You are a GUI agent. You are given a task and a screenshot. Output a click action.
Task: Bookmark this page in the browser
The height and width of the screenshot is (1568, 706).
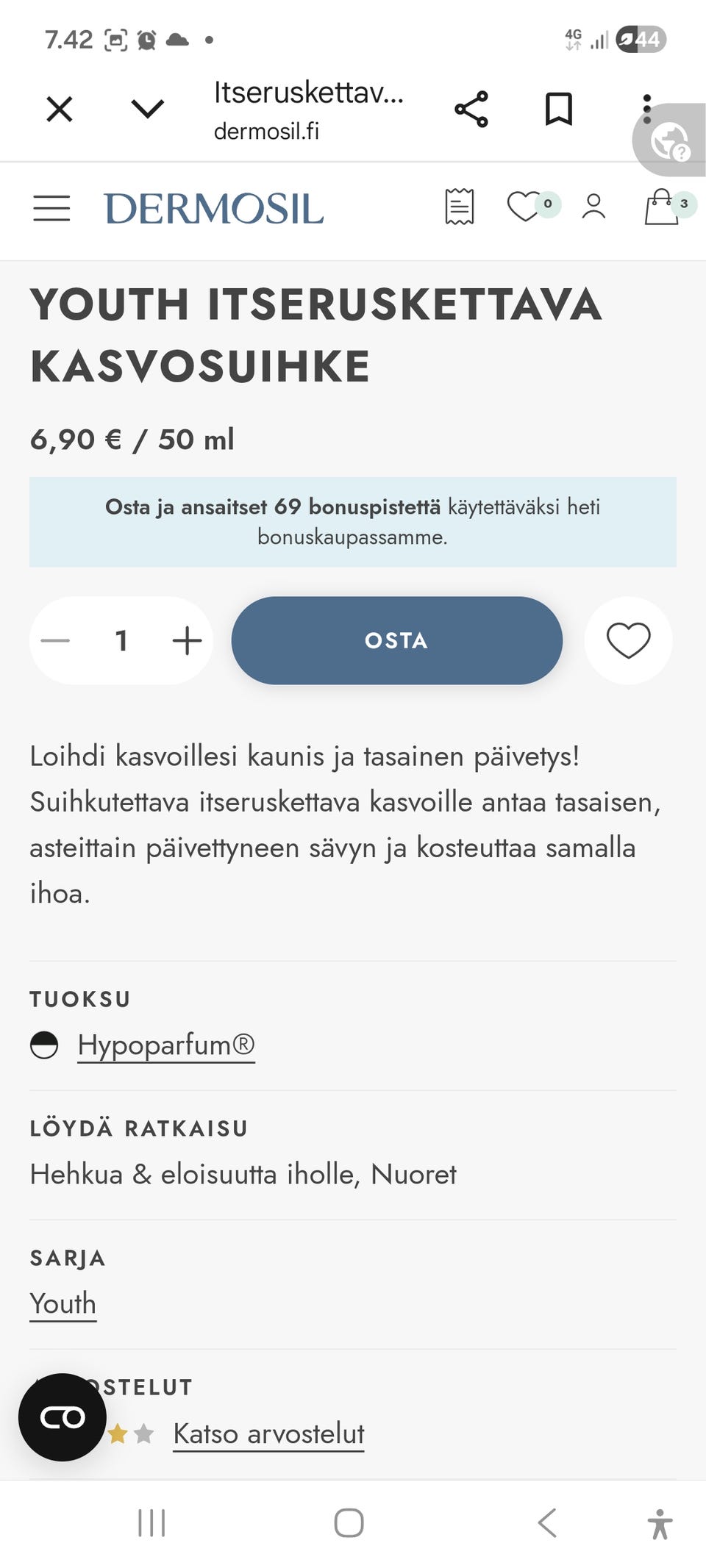coord(558,109)
